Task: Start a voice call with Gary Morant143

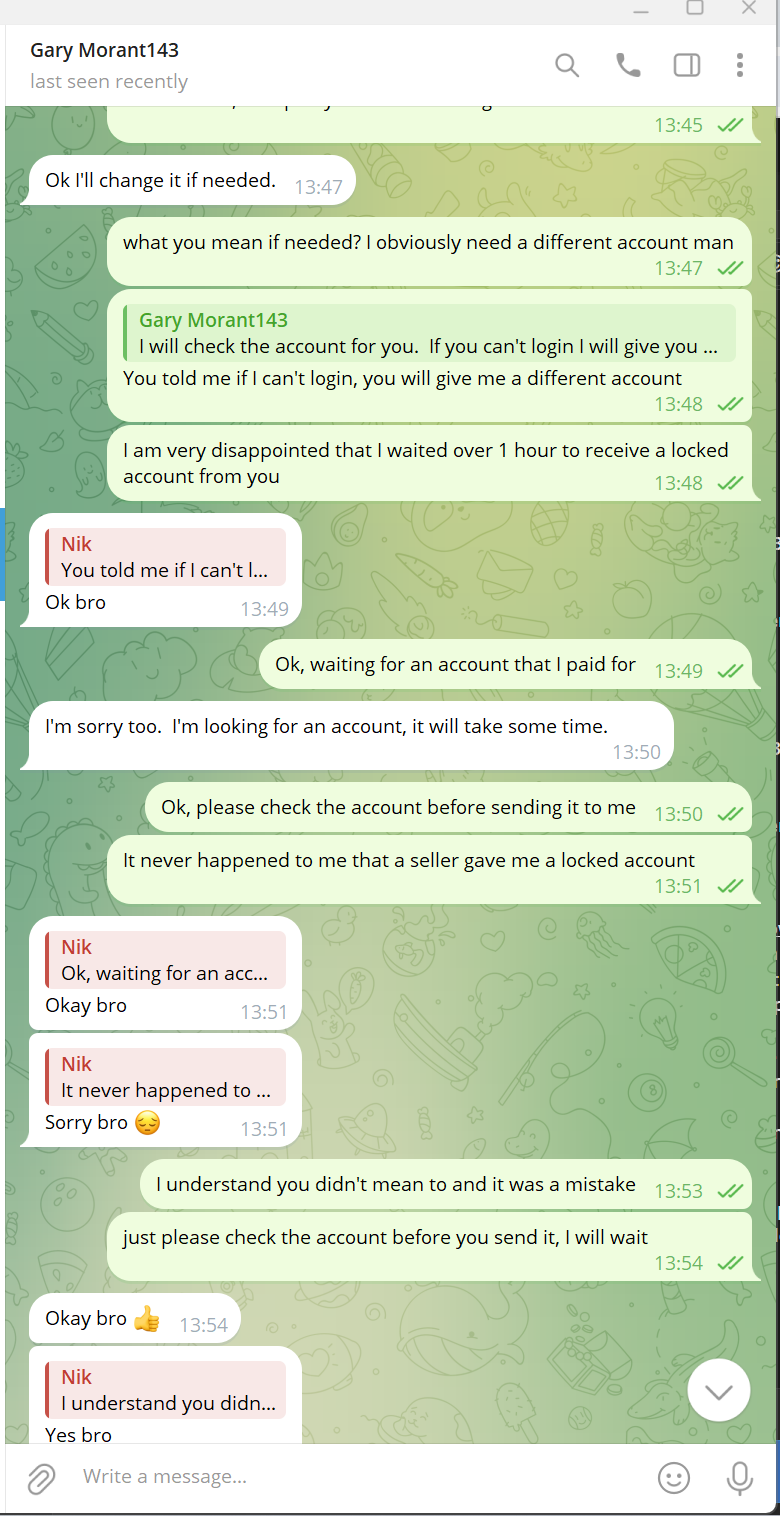Action: pos(628,66)
